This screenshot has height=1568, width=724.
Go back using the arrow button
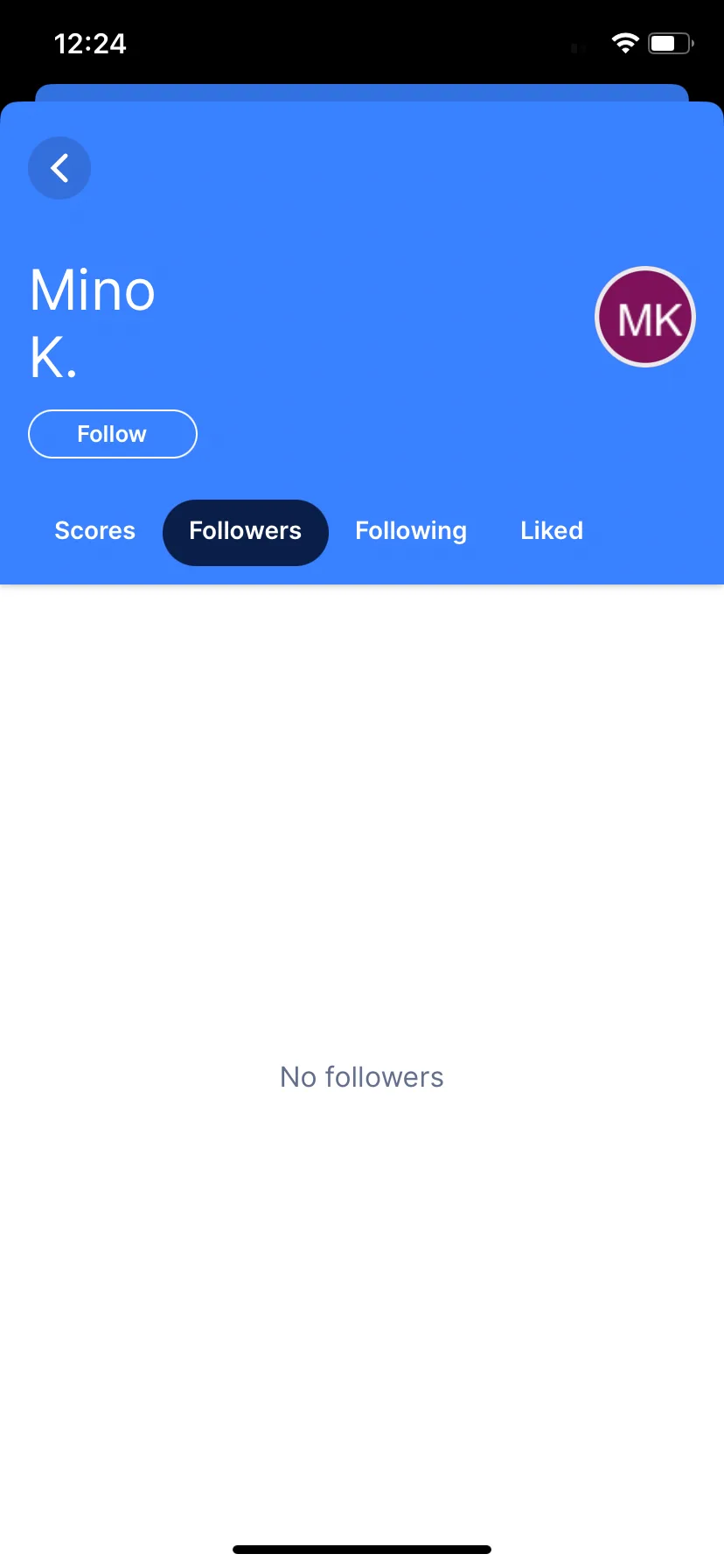pyautogui.click(x=59, y=168)
